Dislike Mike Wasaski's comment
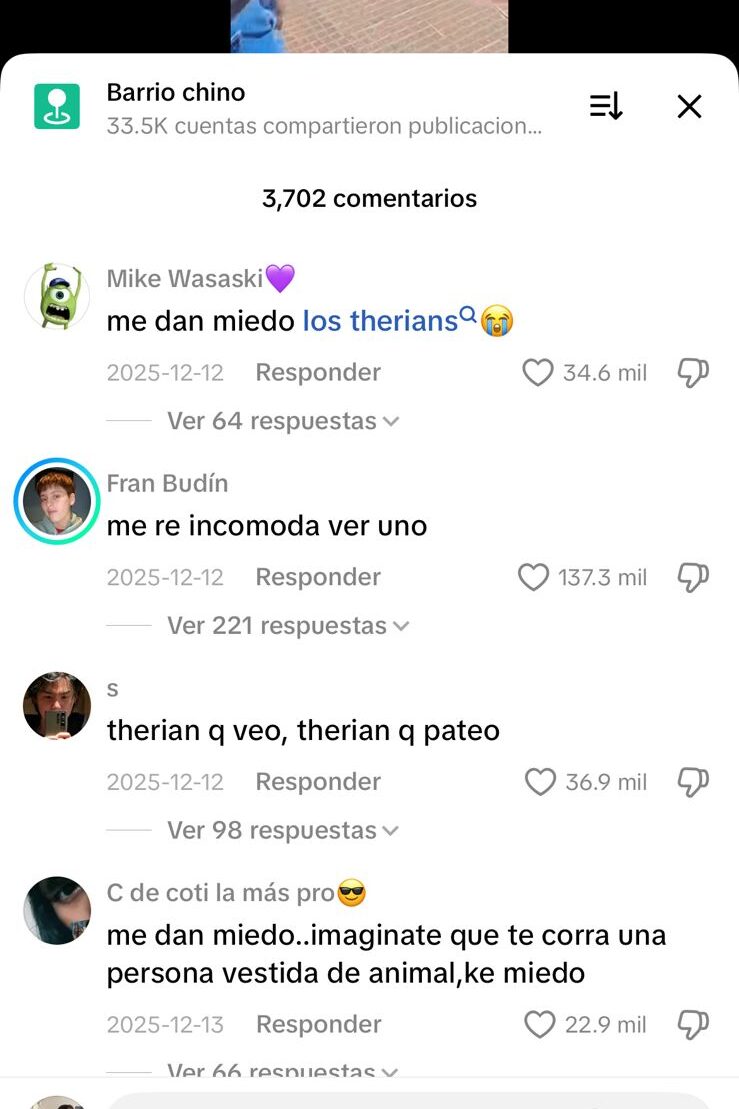Image resolution: width=739 pixels, height=1109 pixels. click(693, 373)
